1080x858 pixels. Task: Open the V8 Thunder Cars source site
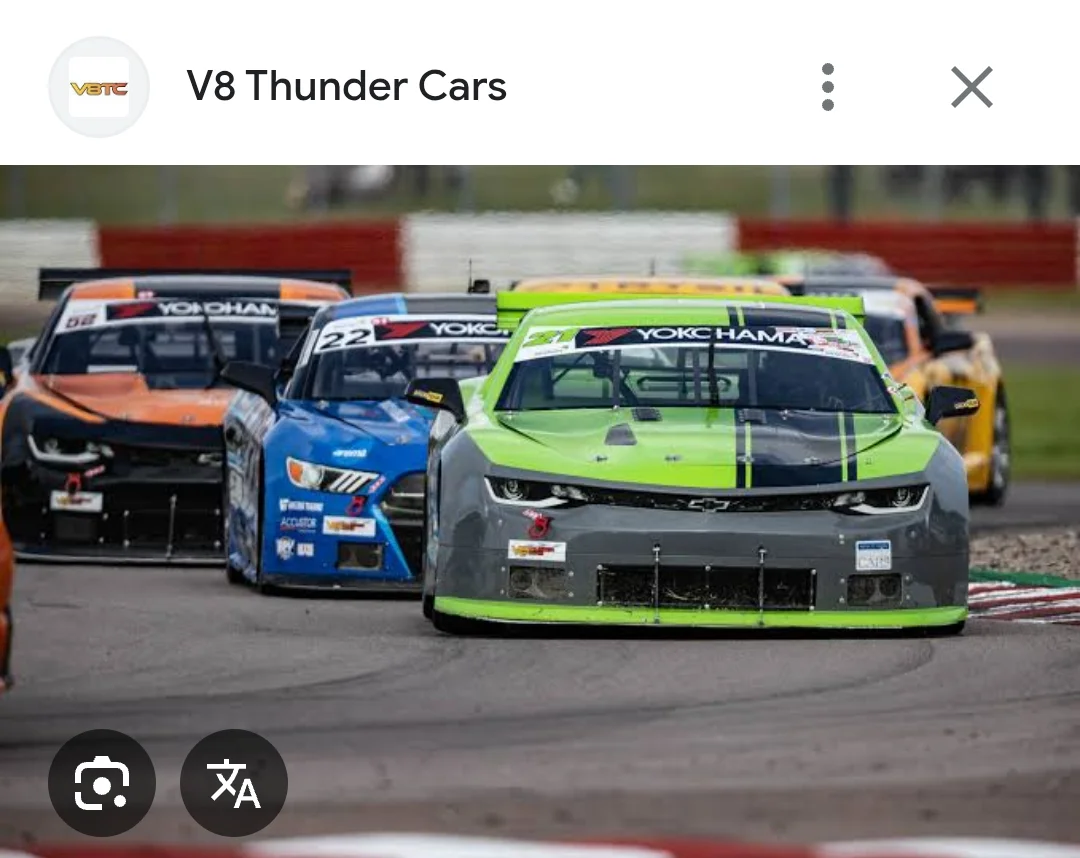point(346,87)
